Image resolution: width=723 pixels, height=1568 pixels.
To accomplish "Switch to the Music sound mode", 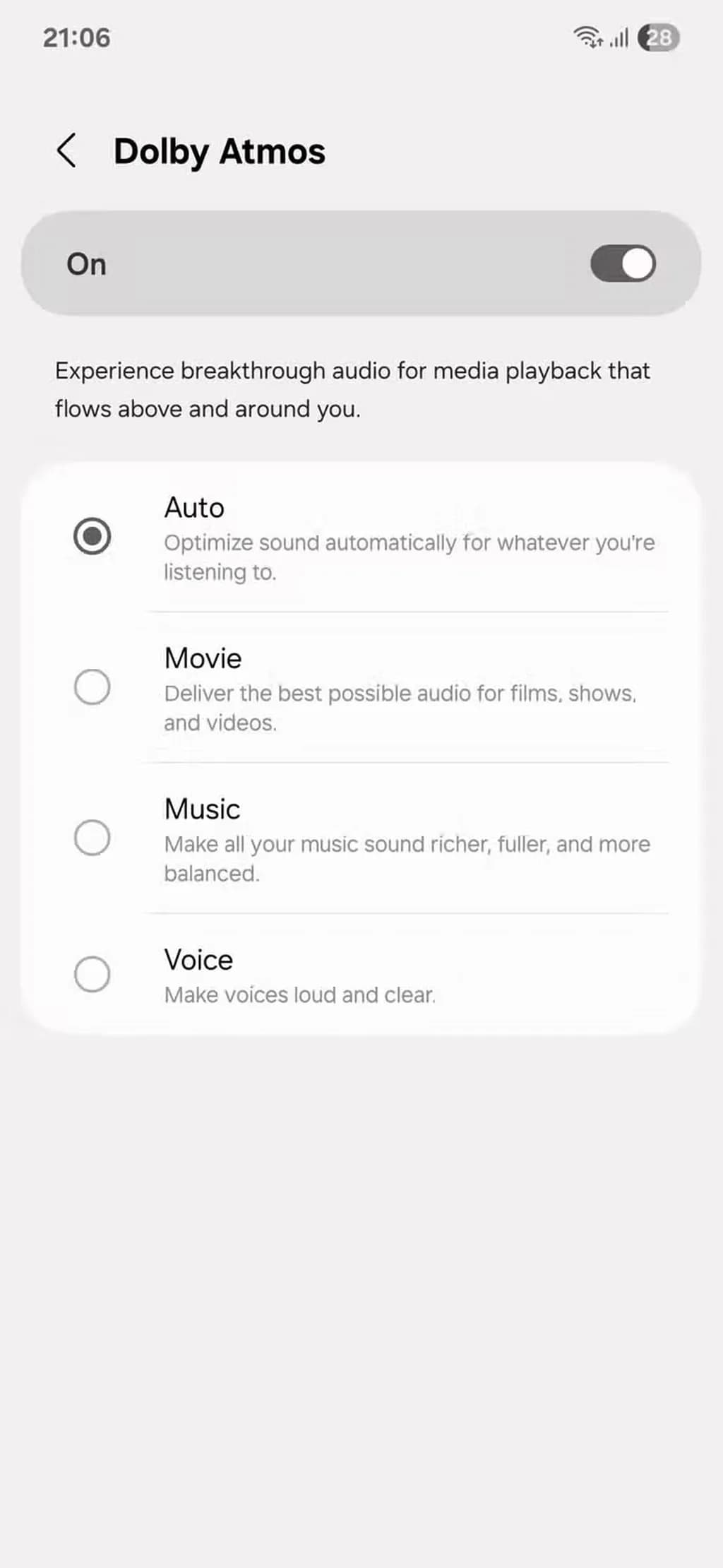I will [x=92, y=838].
